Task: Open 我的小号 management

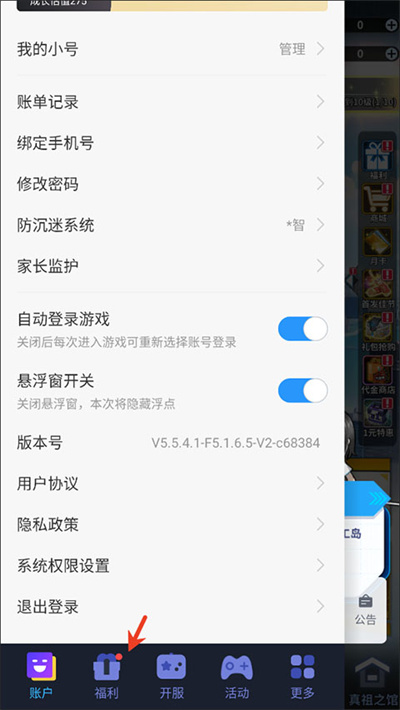Action: click(172, 48)
